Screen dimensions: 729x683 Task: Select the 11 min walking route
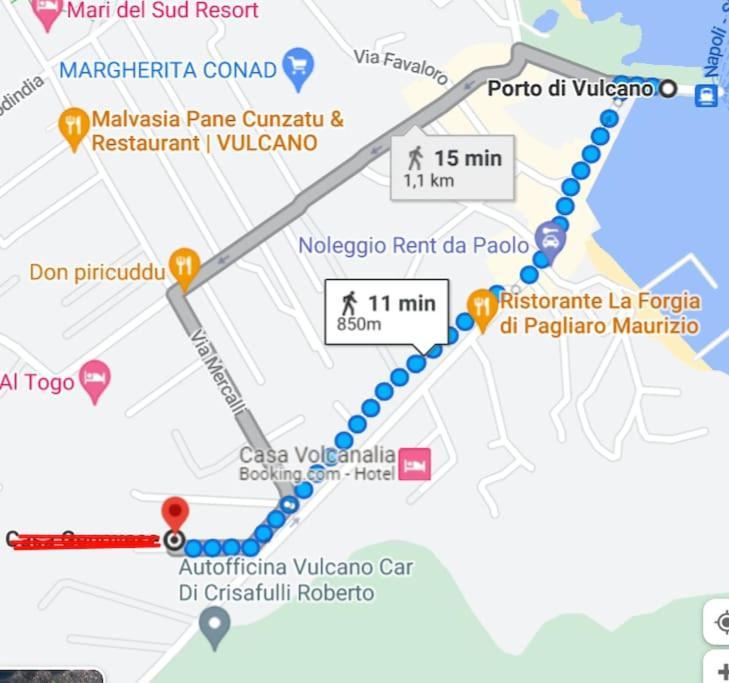pyautogui.click(x=387, y=311)
